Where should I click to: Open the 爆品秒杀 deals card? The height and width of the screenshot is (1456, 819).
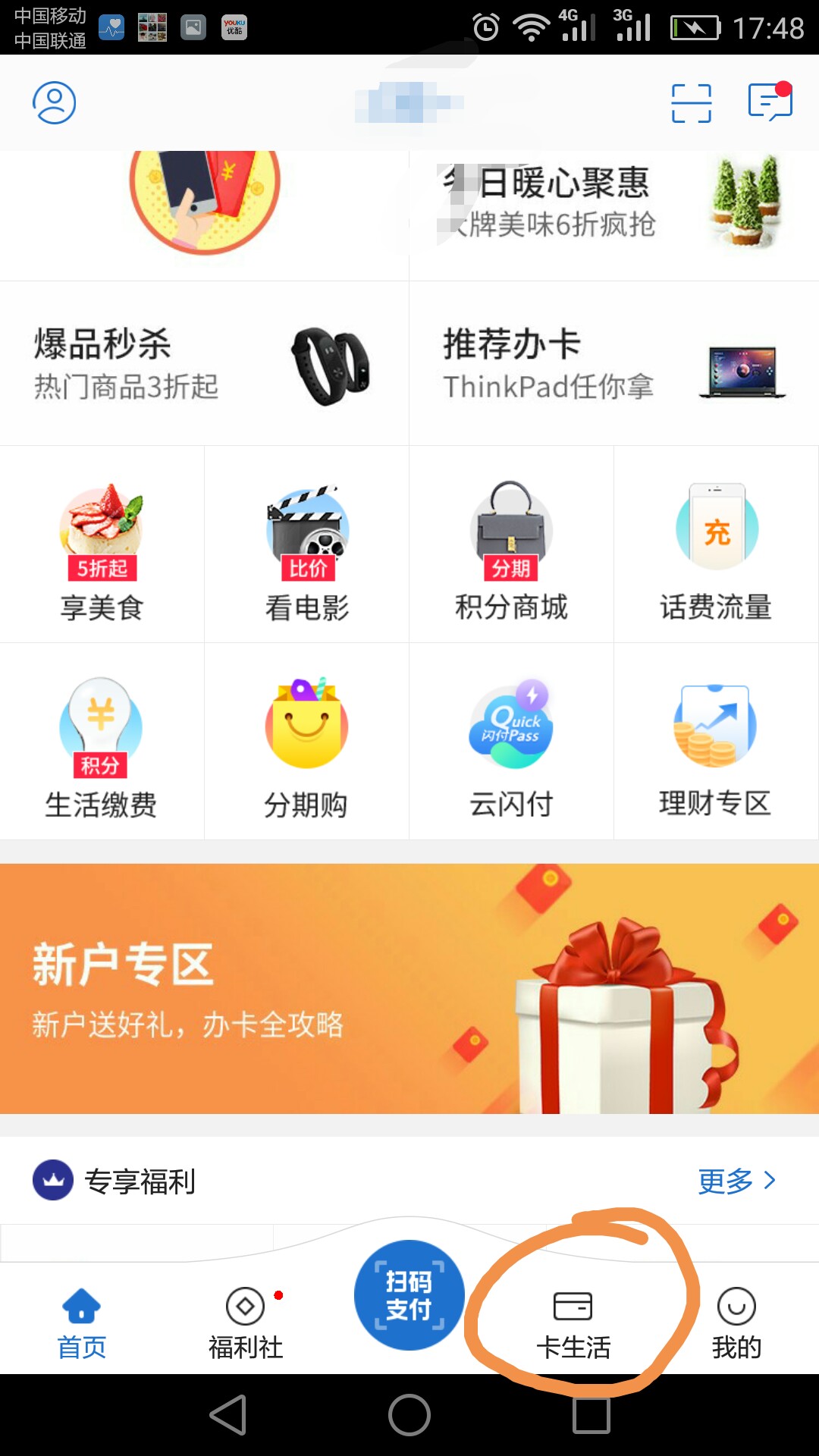pyautogui.click(x=205, y=363)
